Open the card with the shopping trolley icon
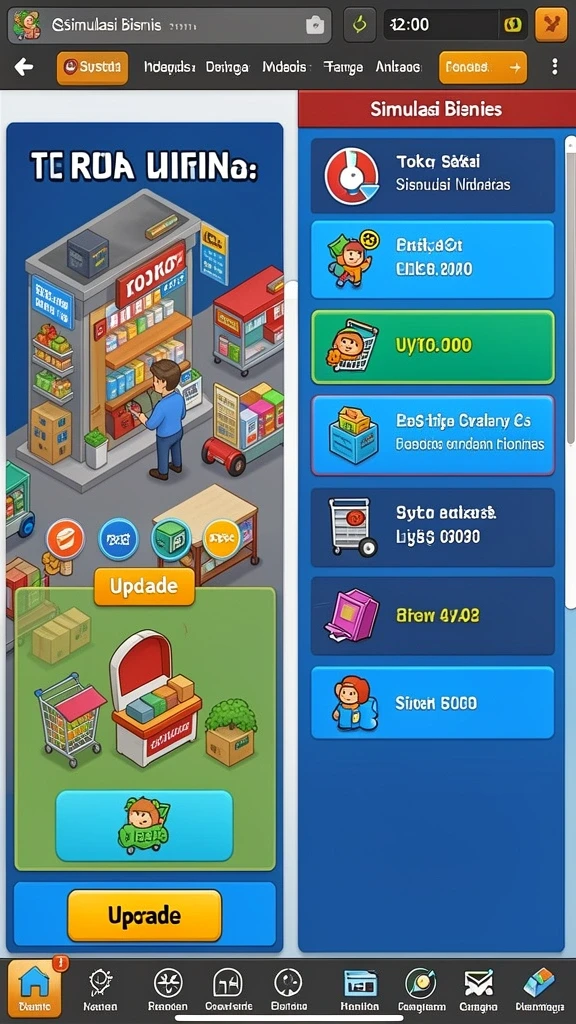 point(432,527)
